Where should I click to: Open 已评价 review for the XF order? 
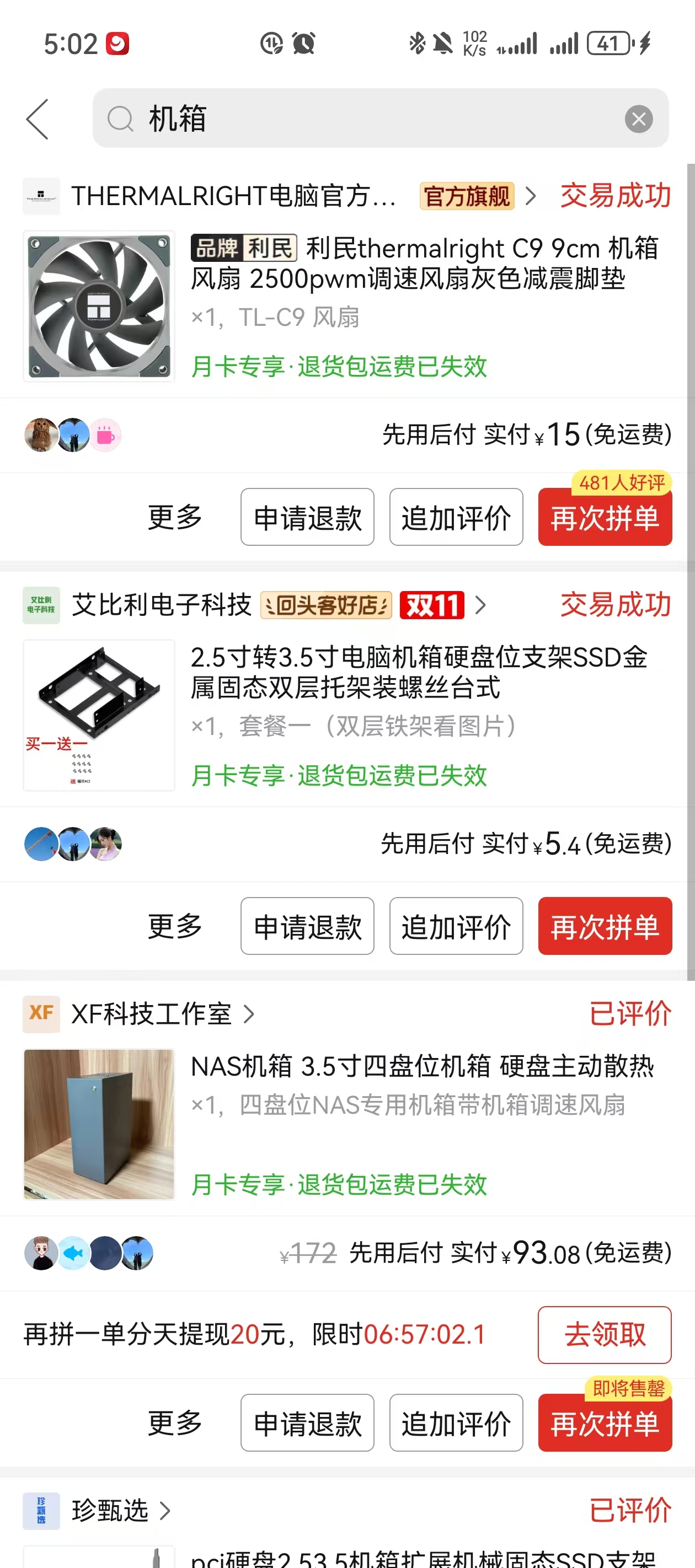pos(630,1013)
